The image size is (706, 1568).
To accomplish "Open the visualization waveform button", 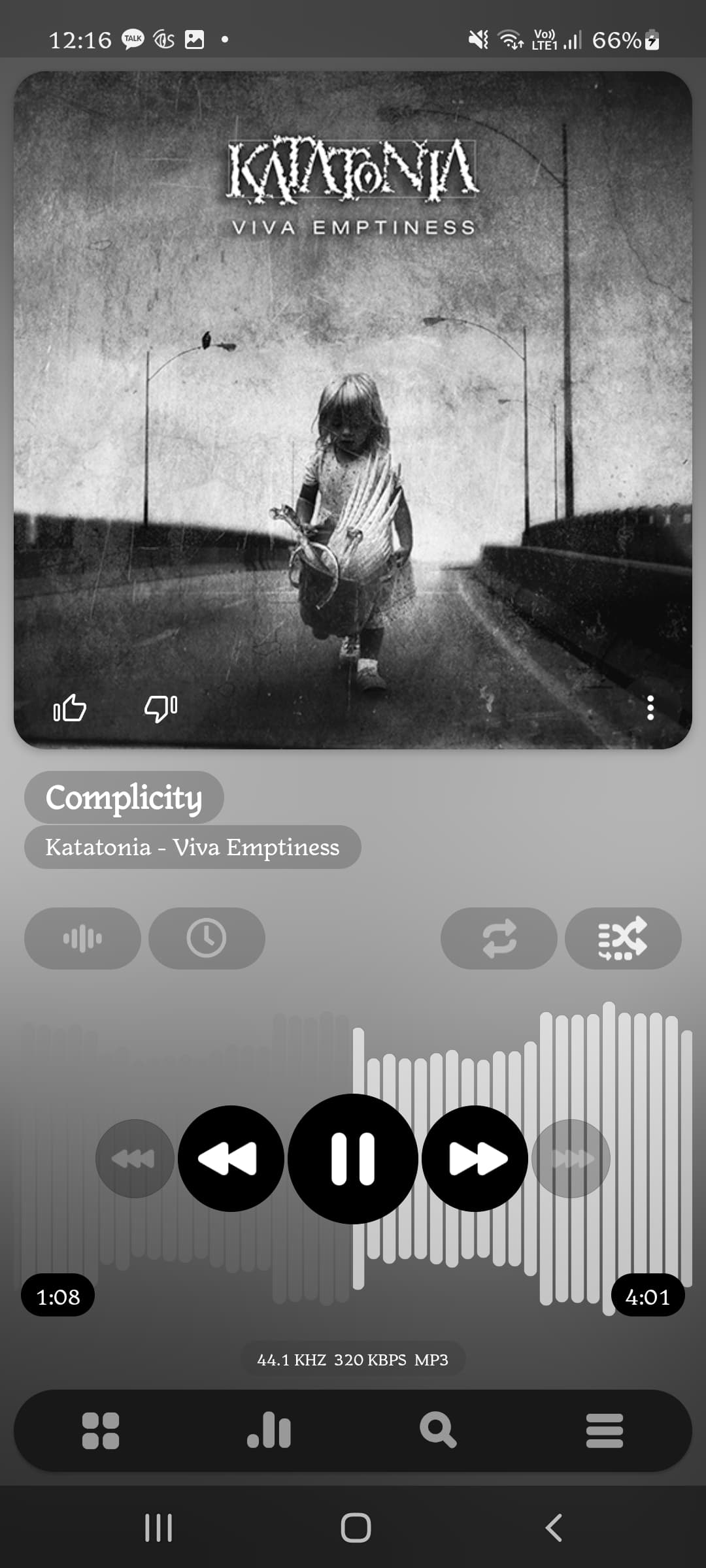I will (x=82, y=938).
